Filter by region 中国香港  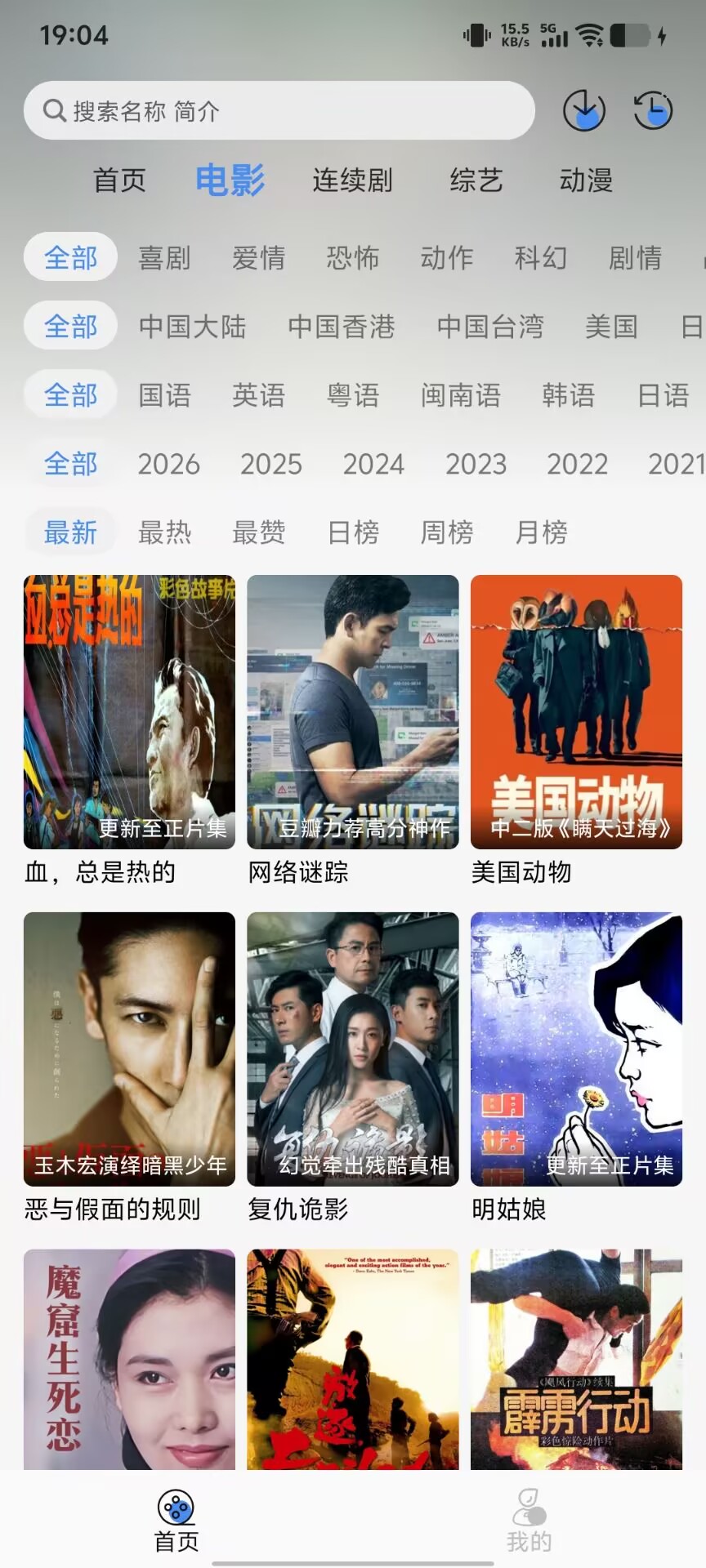click(x=341, y=327)
